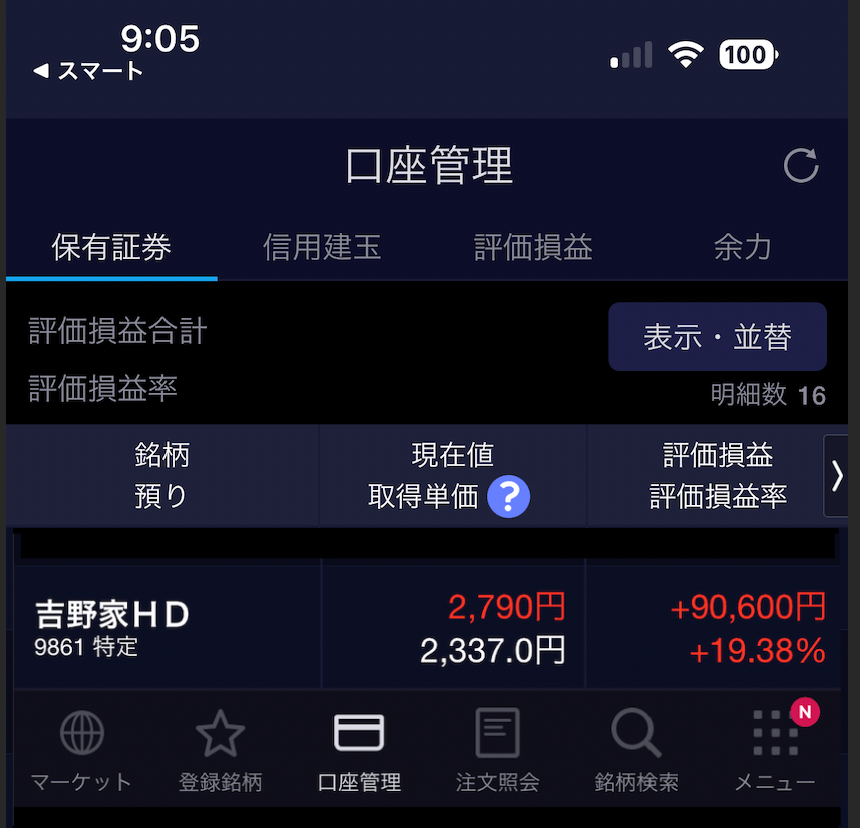Go to the マーケット tab
The width and height of the screenshot is (860, 828).
tap(81, 752)
